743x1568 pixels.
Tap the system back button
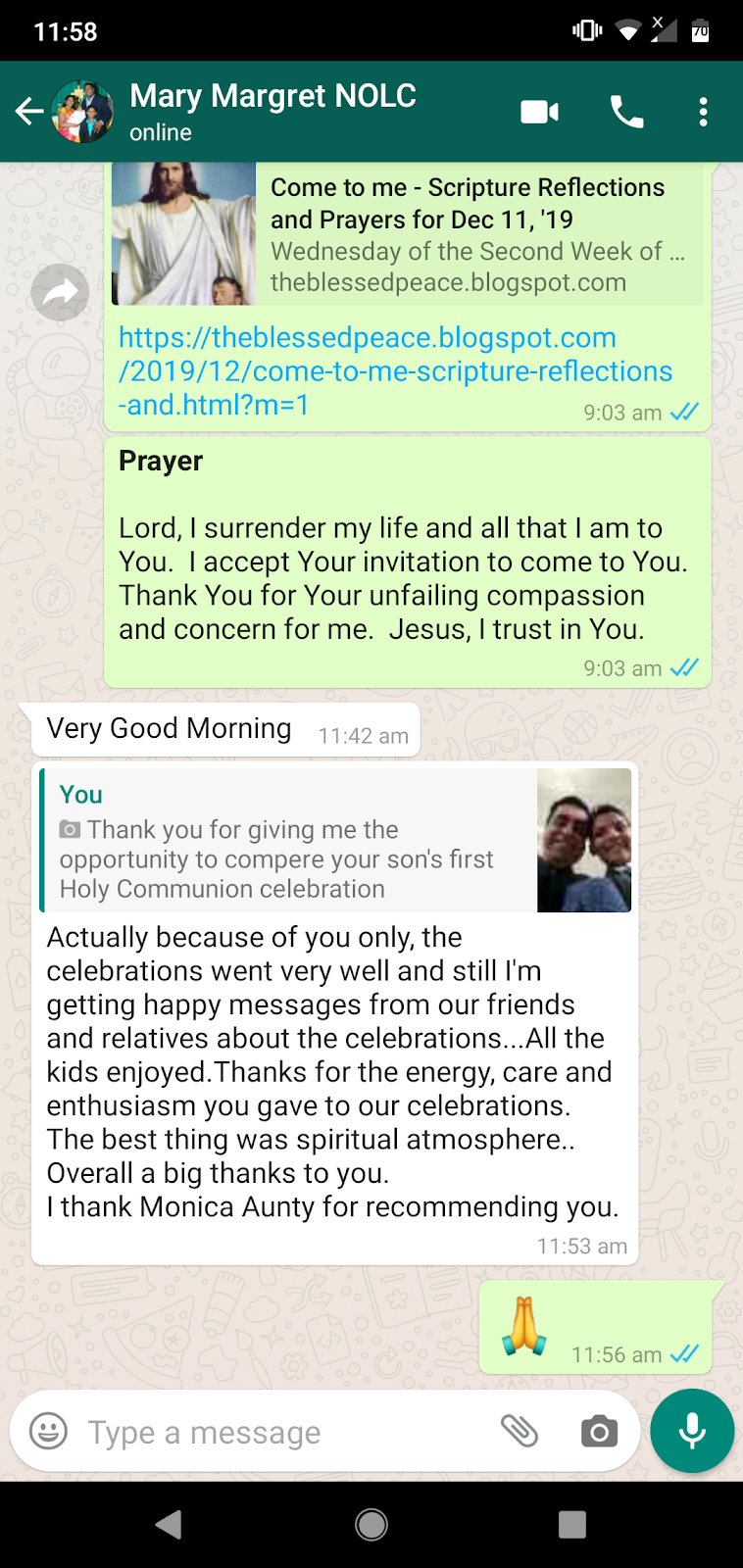pos(169,1525)
